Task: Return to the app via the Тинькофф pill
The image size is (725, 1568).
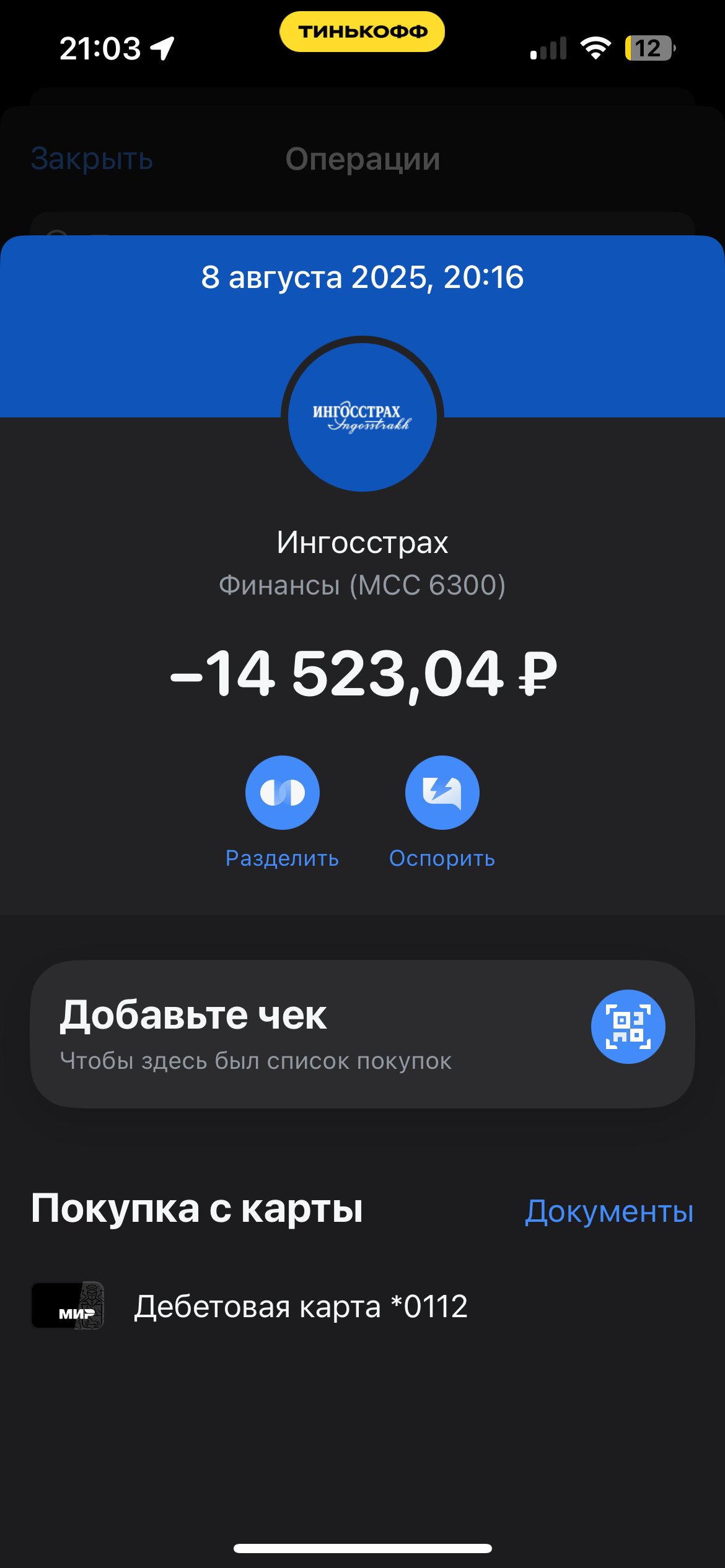Action: point(362,32)
